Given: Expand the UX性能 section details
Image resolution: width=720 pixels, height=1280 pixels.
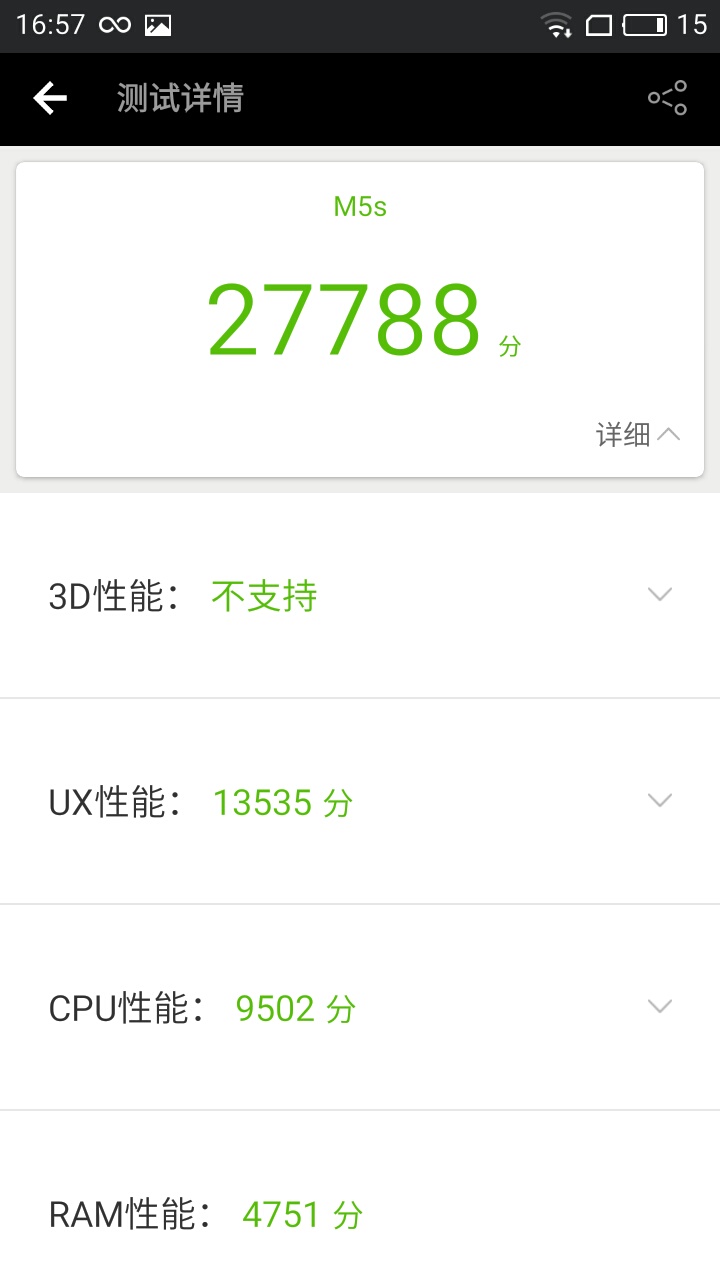Looking at the screenshot, I should pos(660,800).
